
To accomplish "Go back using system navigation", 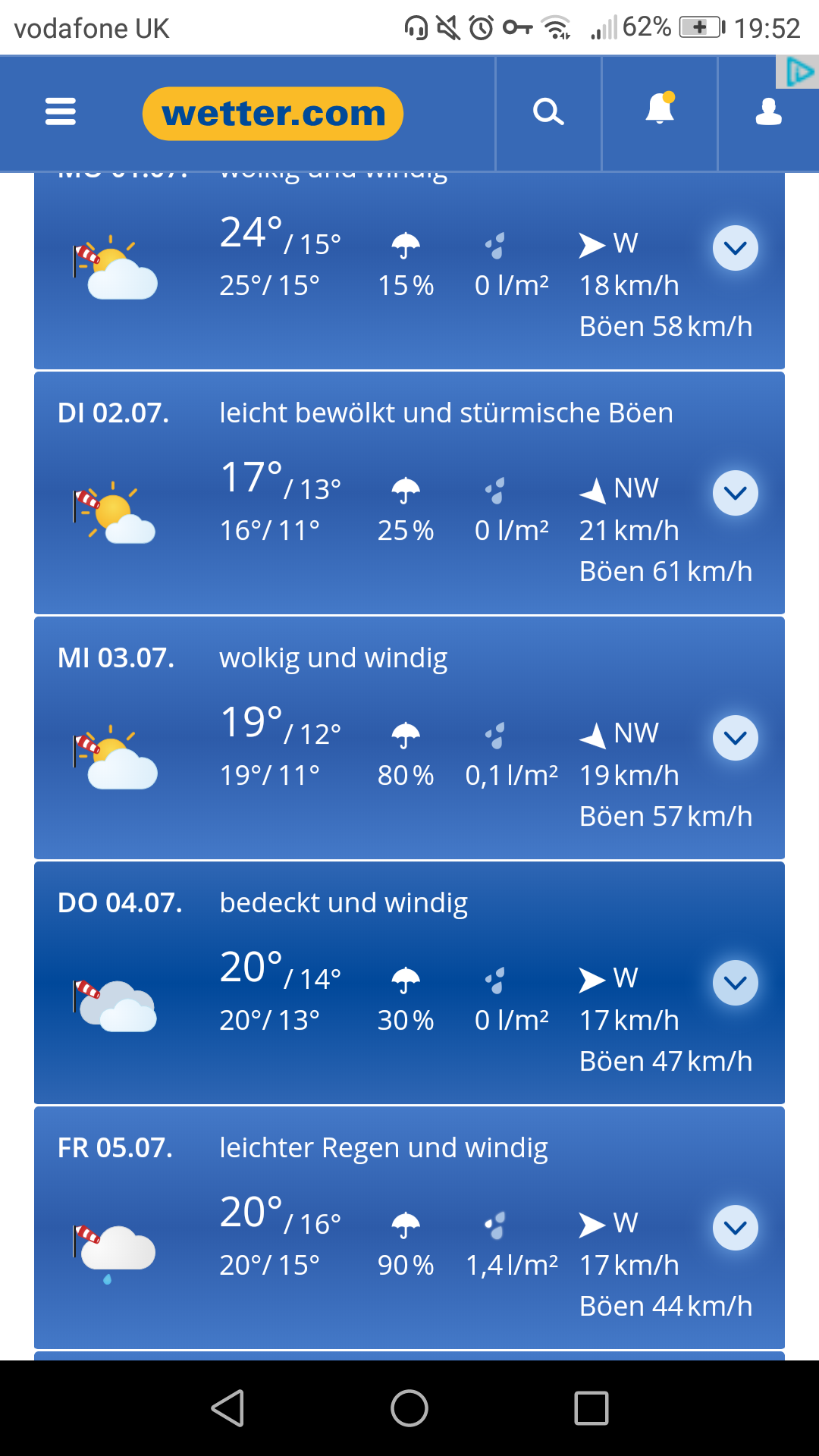I will 227,1408.
